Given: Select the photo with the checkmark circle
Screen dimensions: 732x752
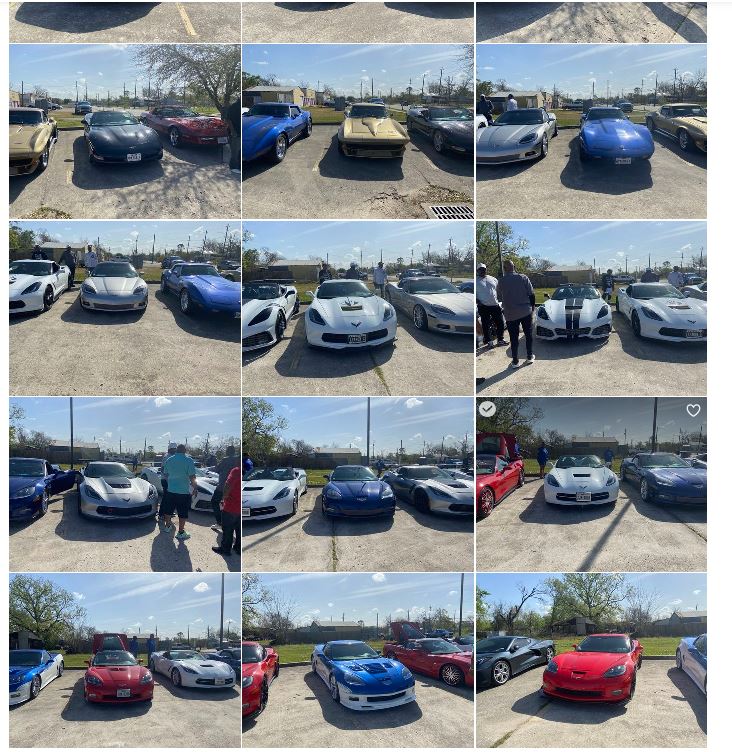Looking at the screenshot, I should click(487, 410).
